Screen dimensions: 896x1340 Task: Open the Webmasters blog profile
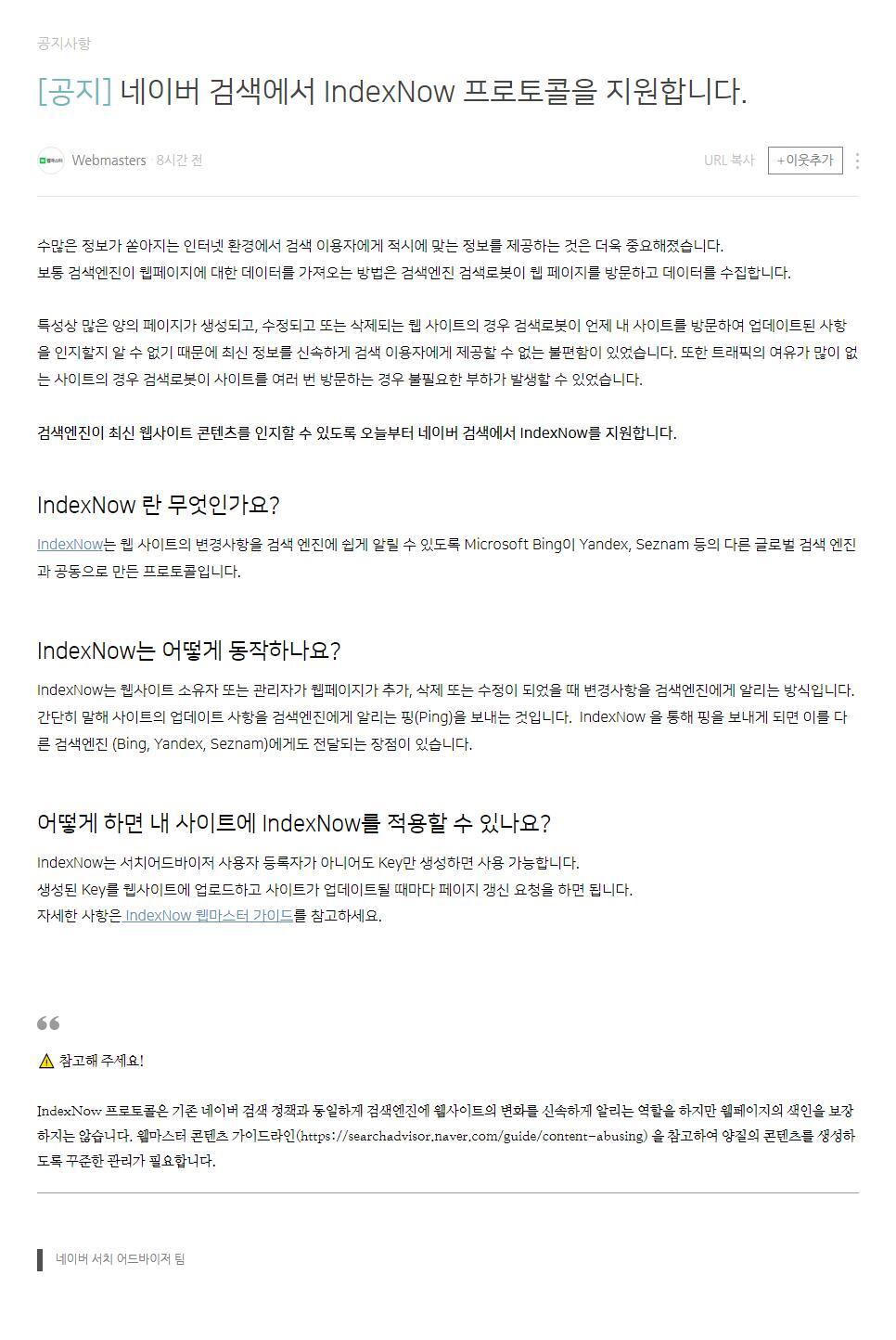109,161
